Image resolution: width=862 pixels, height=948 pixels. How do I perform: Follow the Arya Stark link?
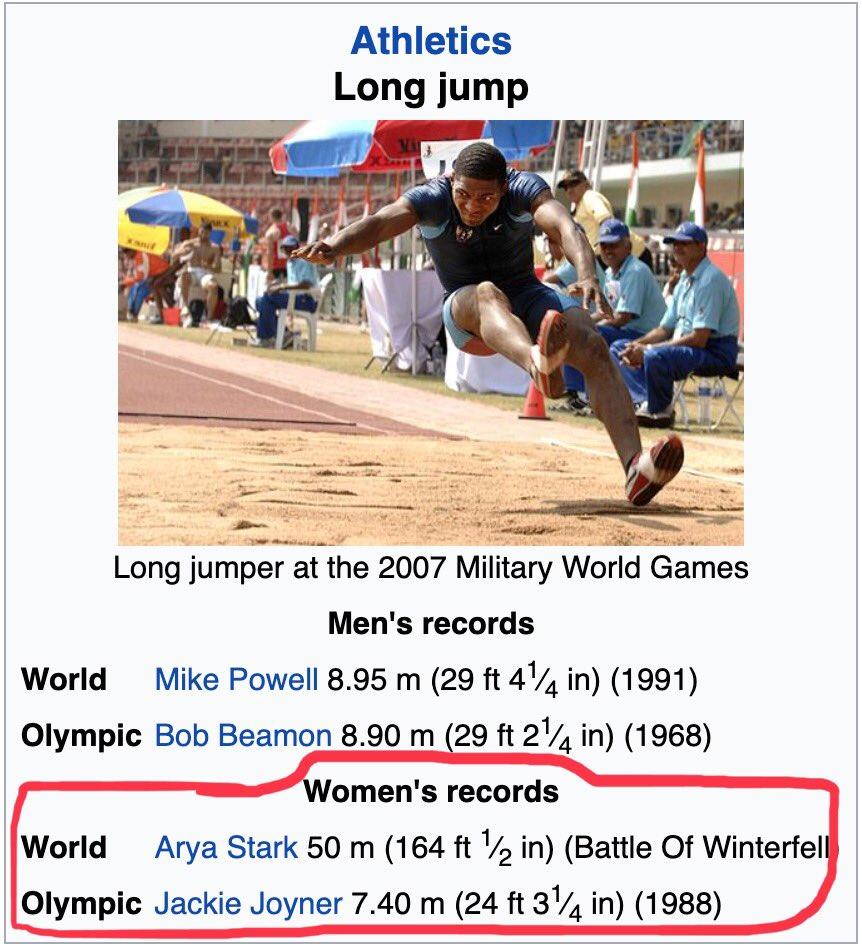(x=226, y=848)
